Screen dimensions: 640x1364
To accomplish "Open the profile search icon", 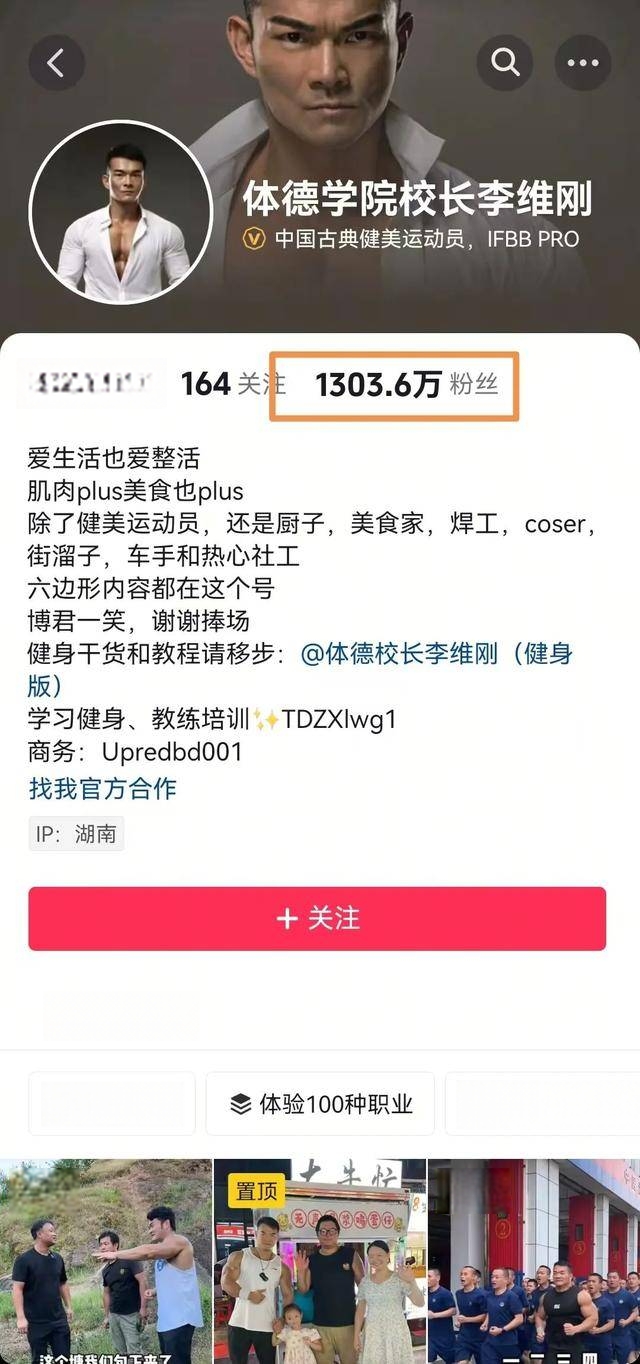I will (x=504, y=63).
